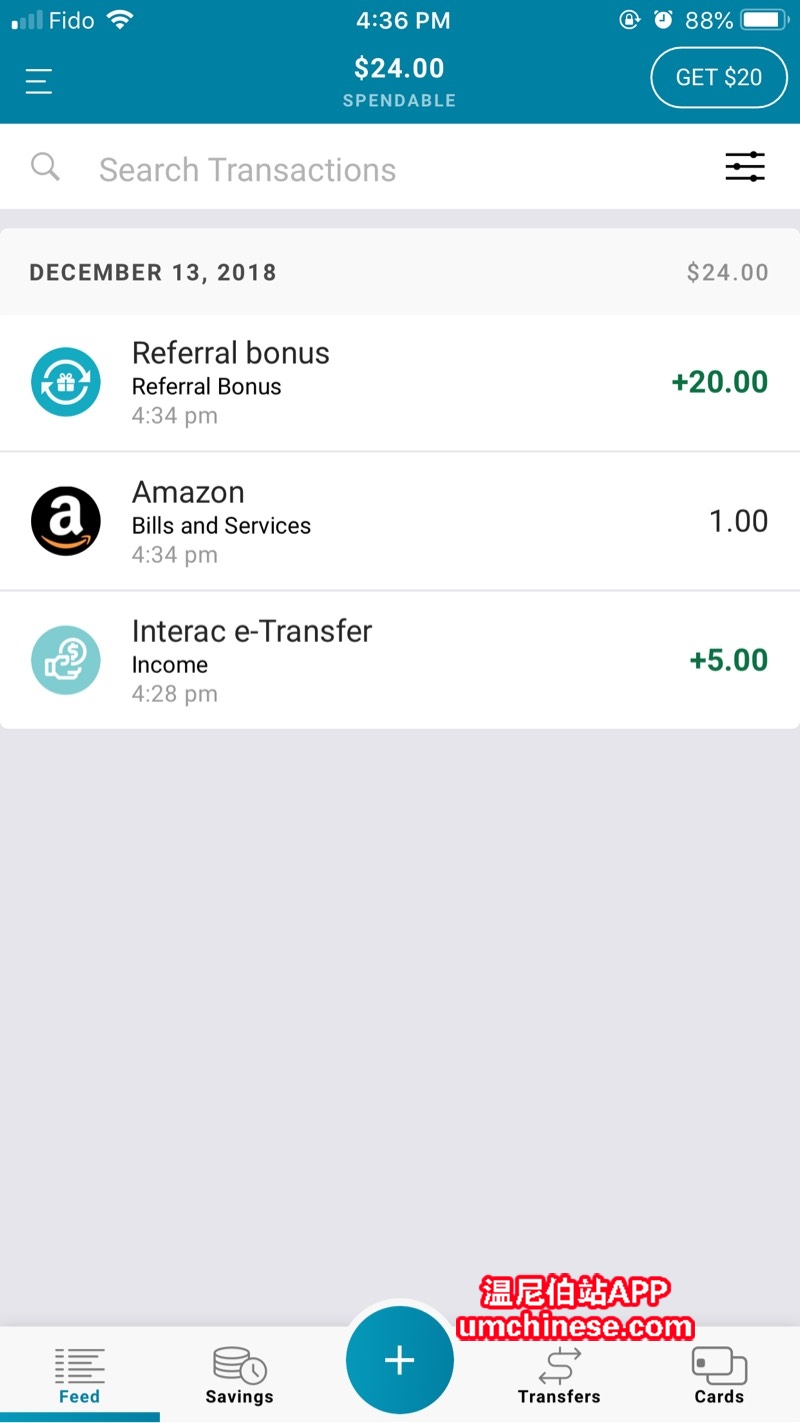Tap the GET $20 button

click(718, 77)
